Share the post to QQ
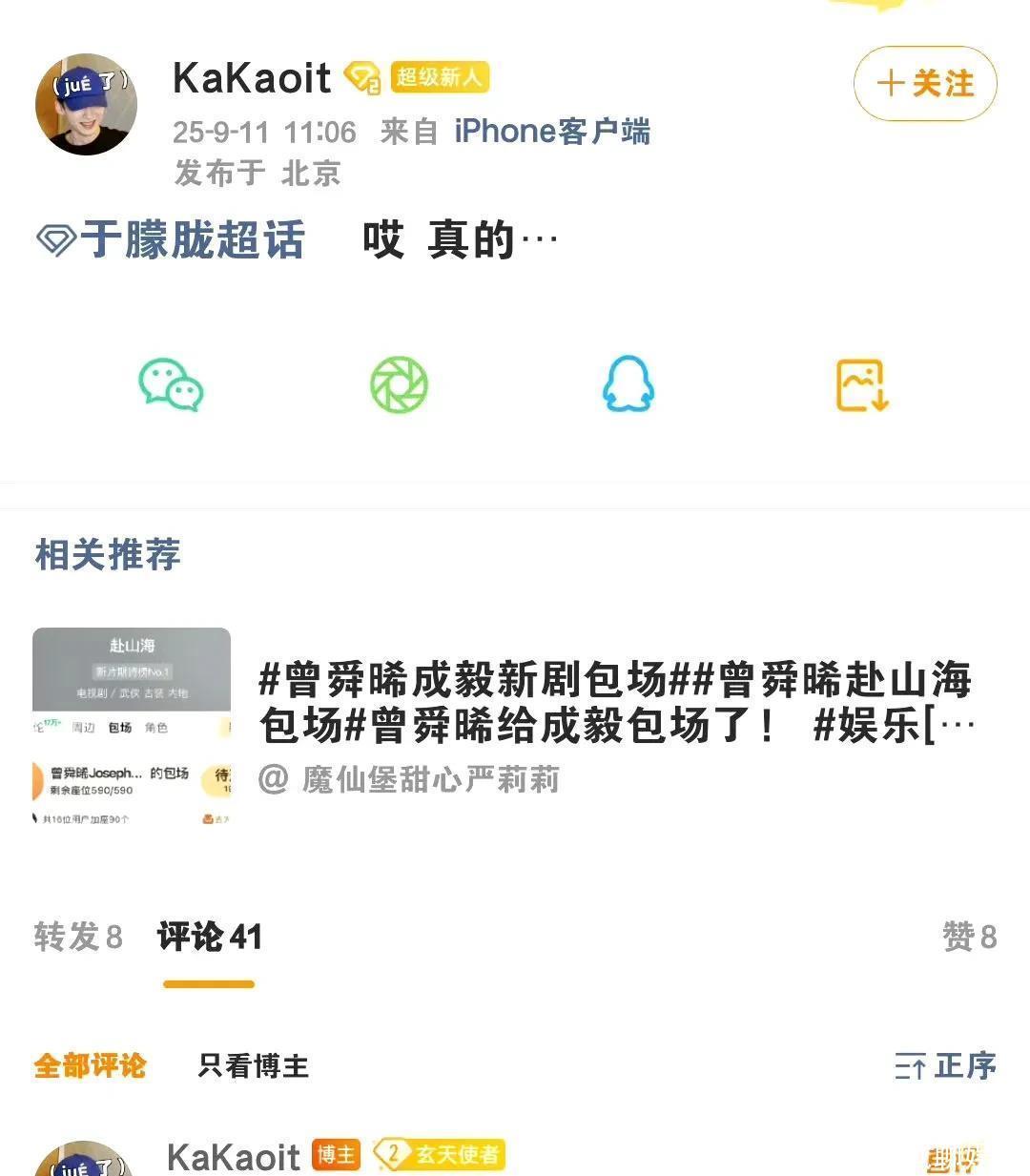 628,385
